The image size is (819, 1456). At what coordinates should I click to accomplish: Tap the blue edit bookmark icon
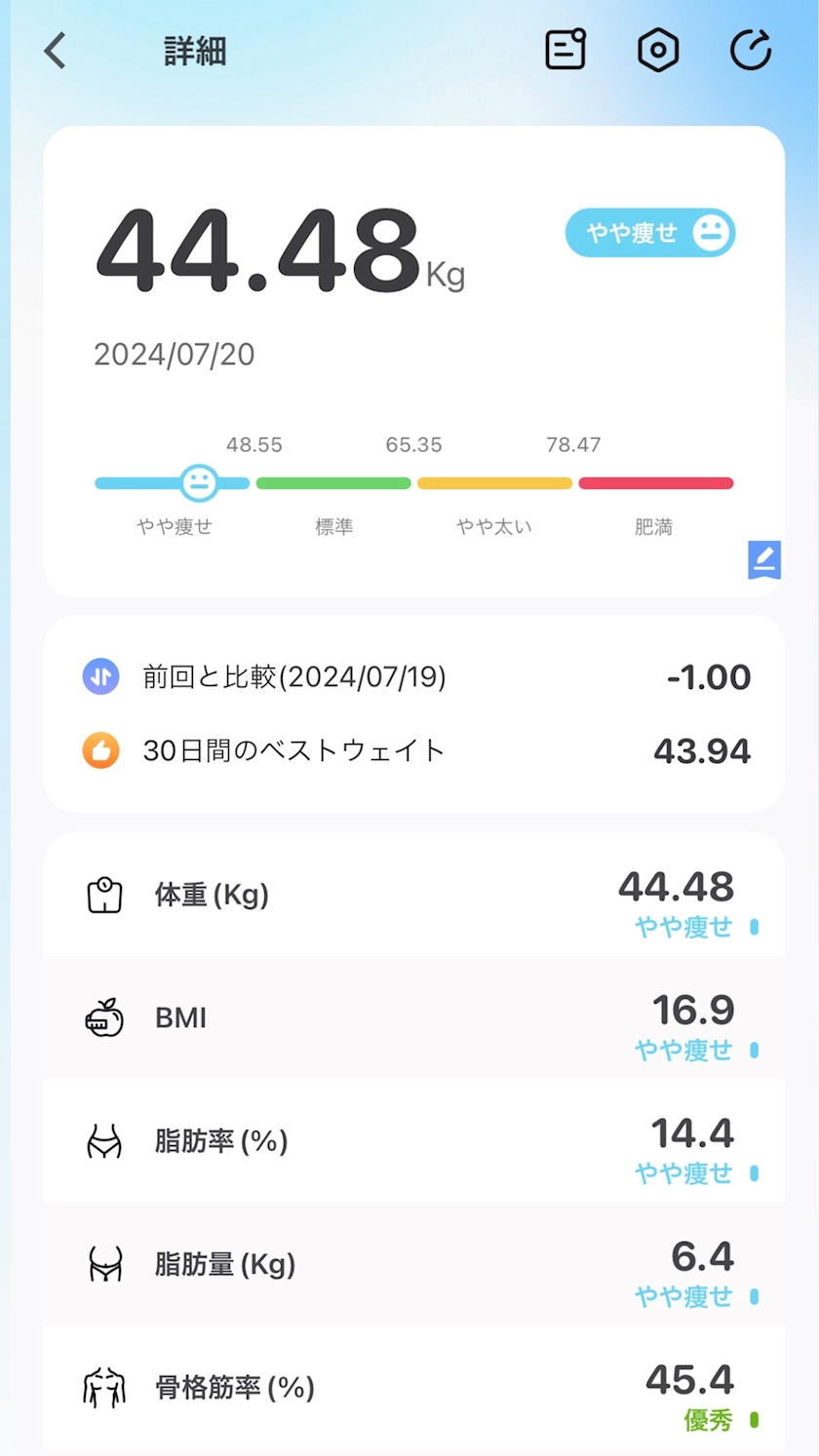764,560
